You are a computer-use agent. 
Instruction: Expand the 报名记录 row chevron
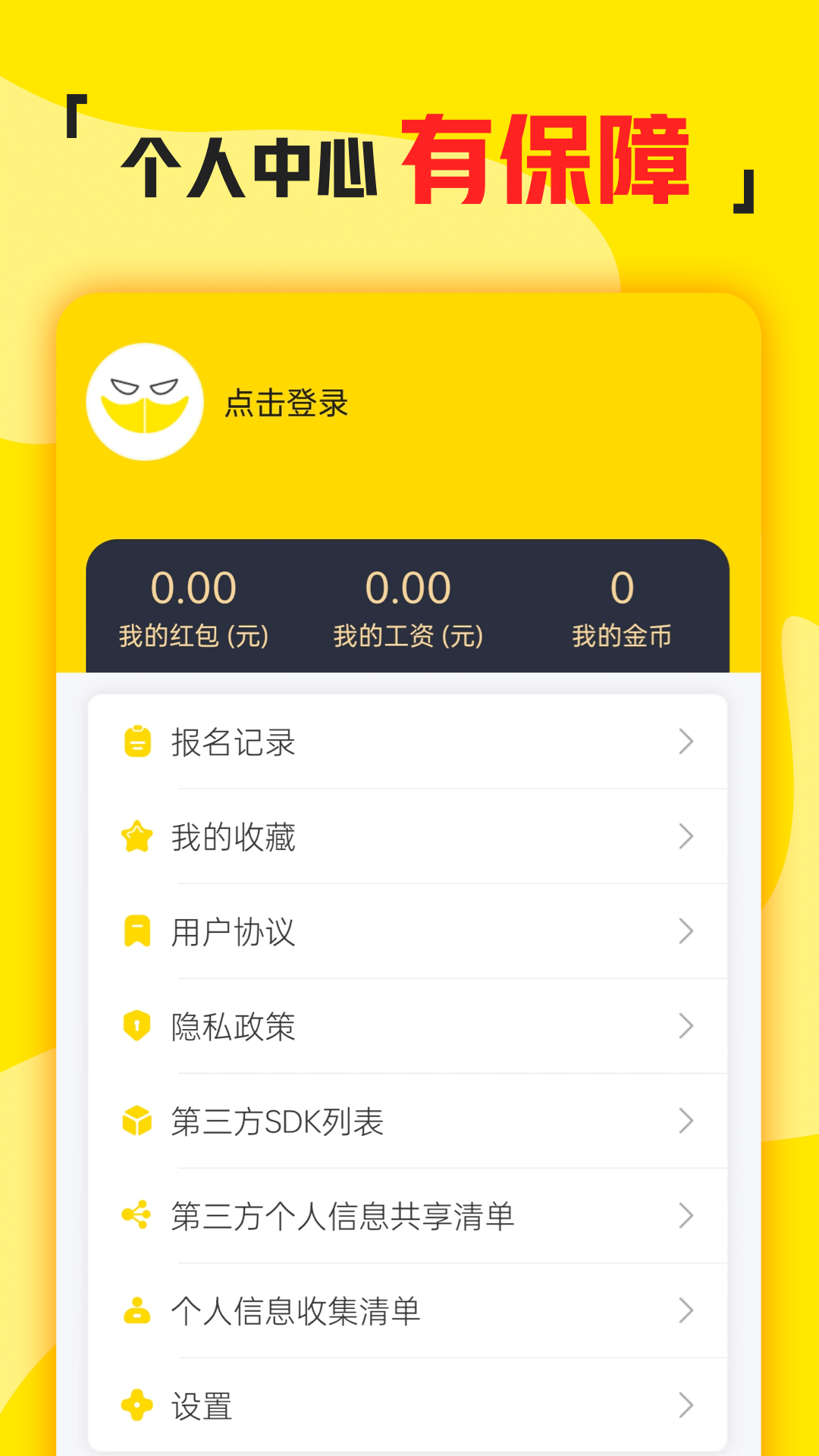[x=685, y=742]
